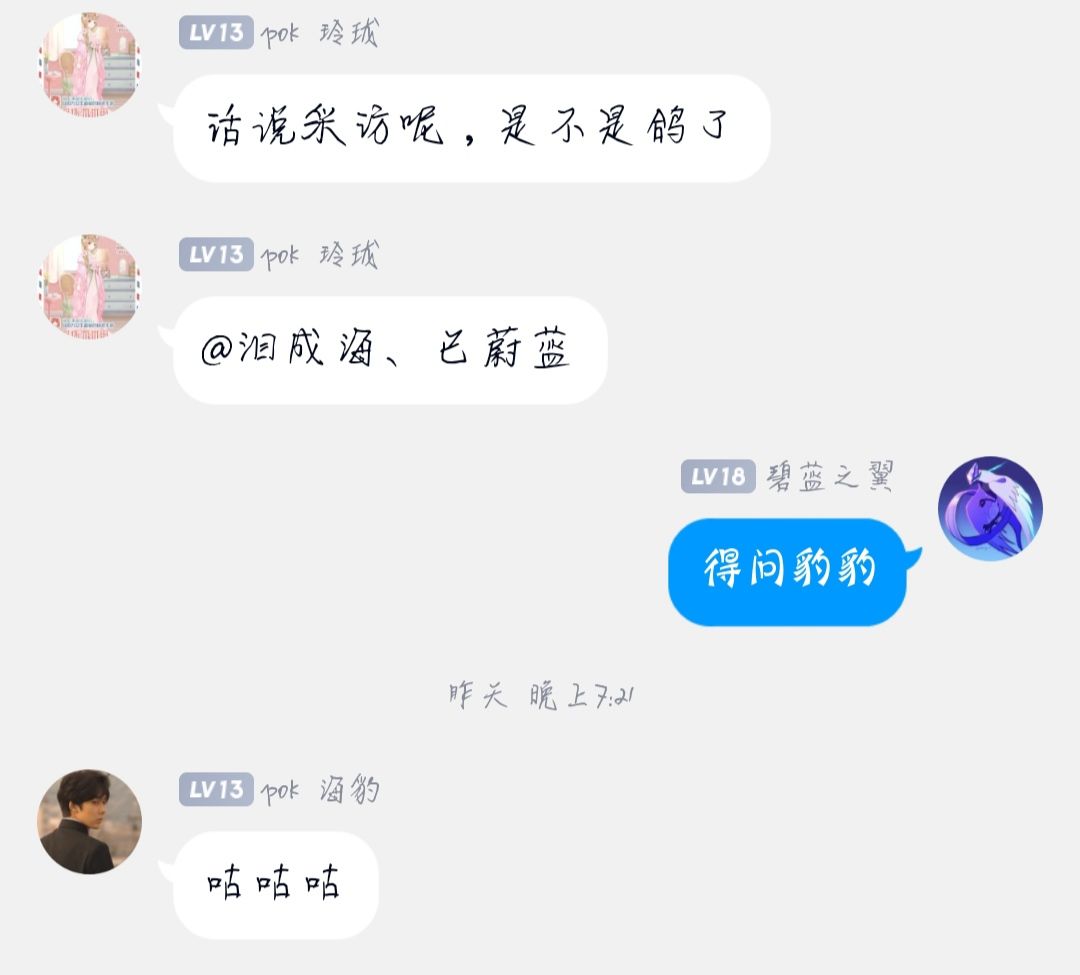The height and width of the screenshot is (975, 1080).
Task: Open 玲珑's avatar beside the 话说采访呢 message
Action: (90, 64)
